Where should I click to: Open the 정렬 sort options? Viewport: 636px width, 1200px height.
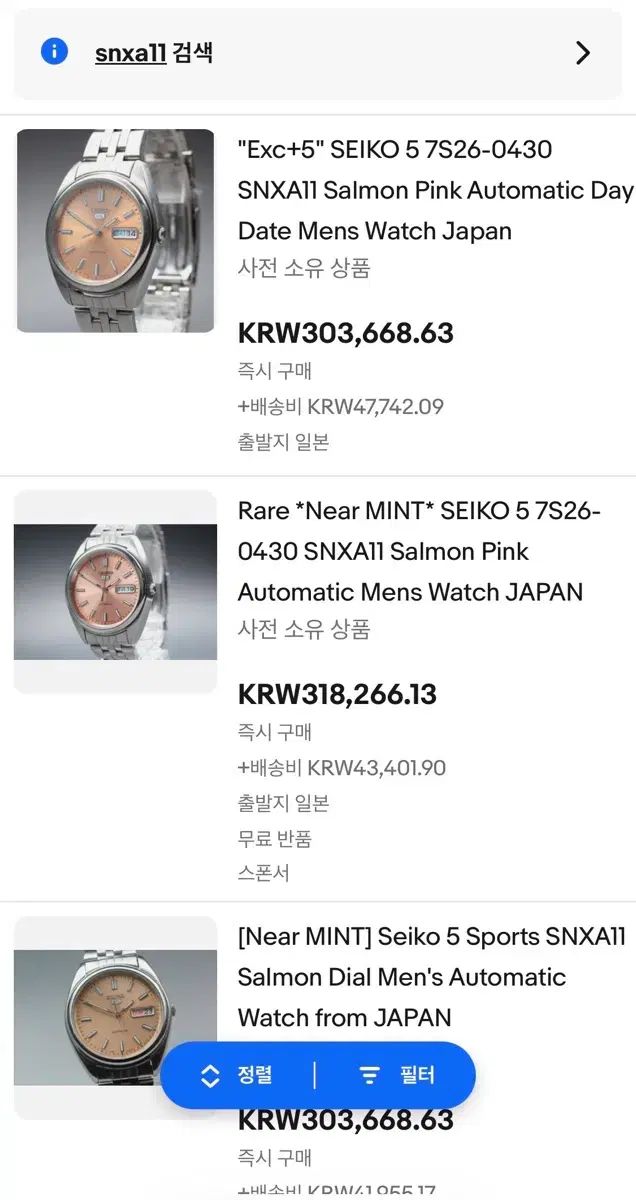238,1075
